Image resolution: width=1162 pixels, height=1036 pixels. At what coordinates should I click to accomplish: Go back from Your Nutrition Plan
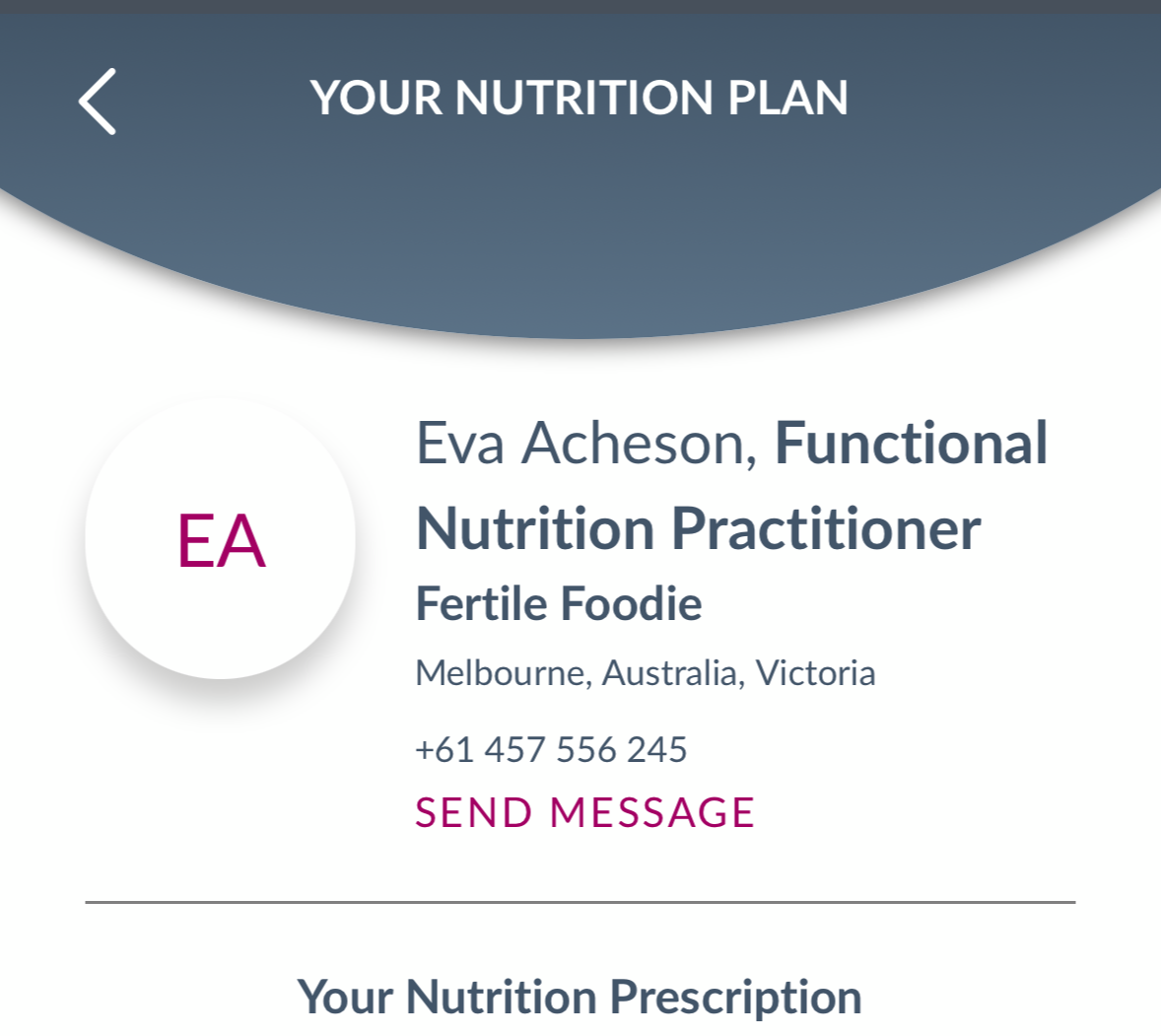[98, 101]
